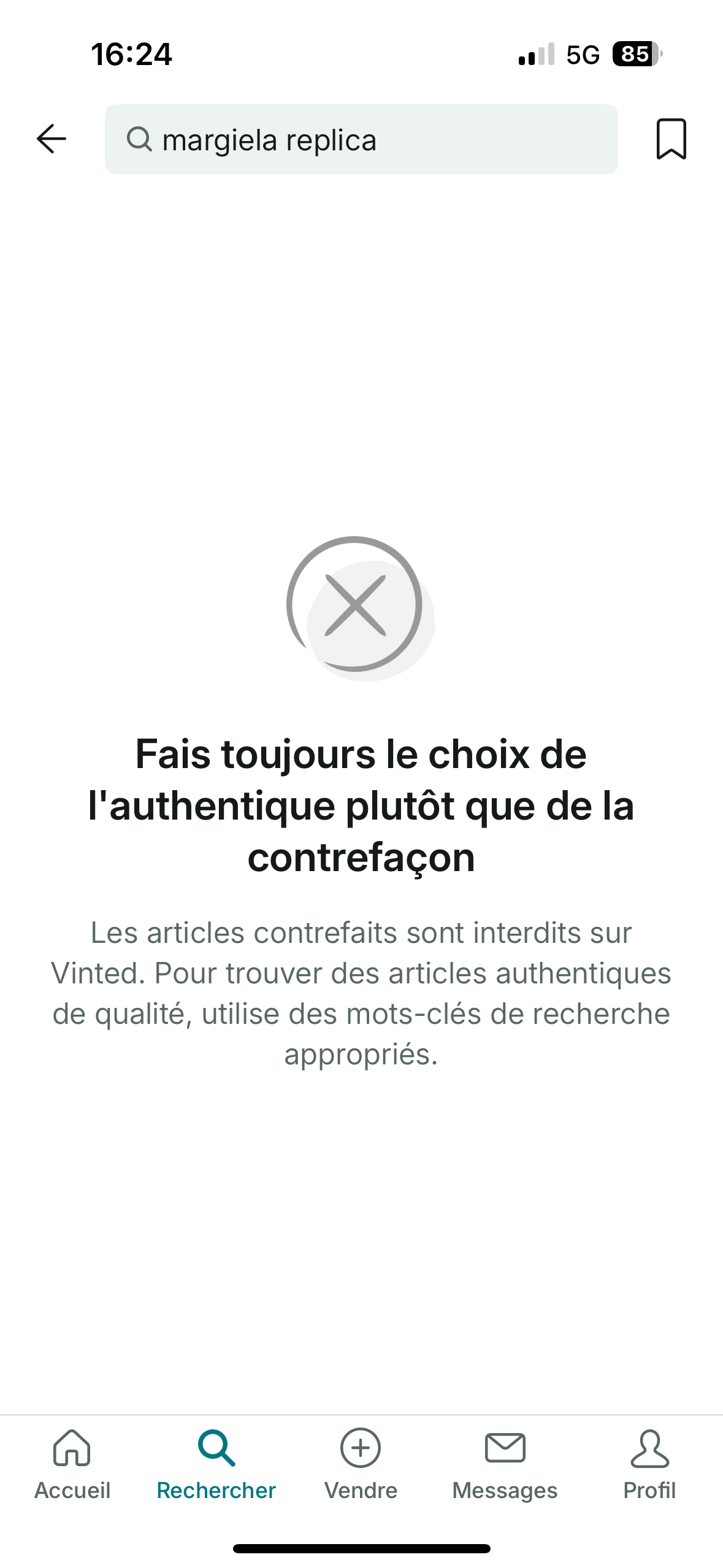Save this search with the bookmark icon
723x1568 pixels.
click(671, 139)
